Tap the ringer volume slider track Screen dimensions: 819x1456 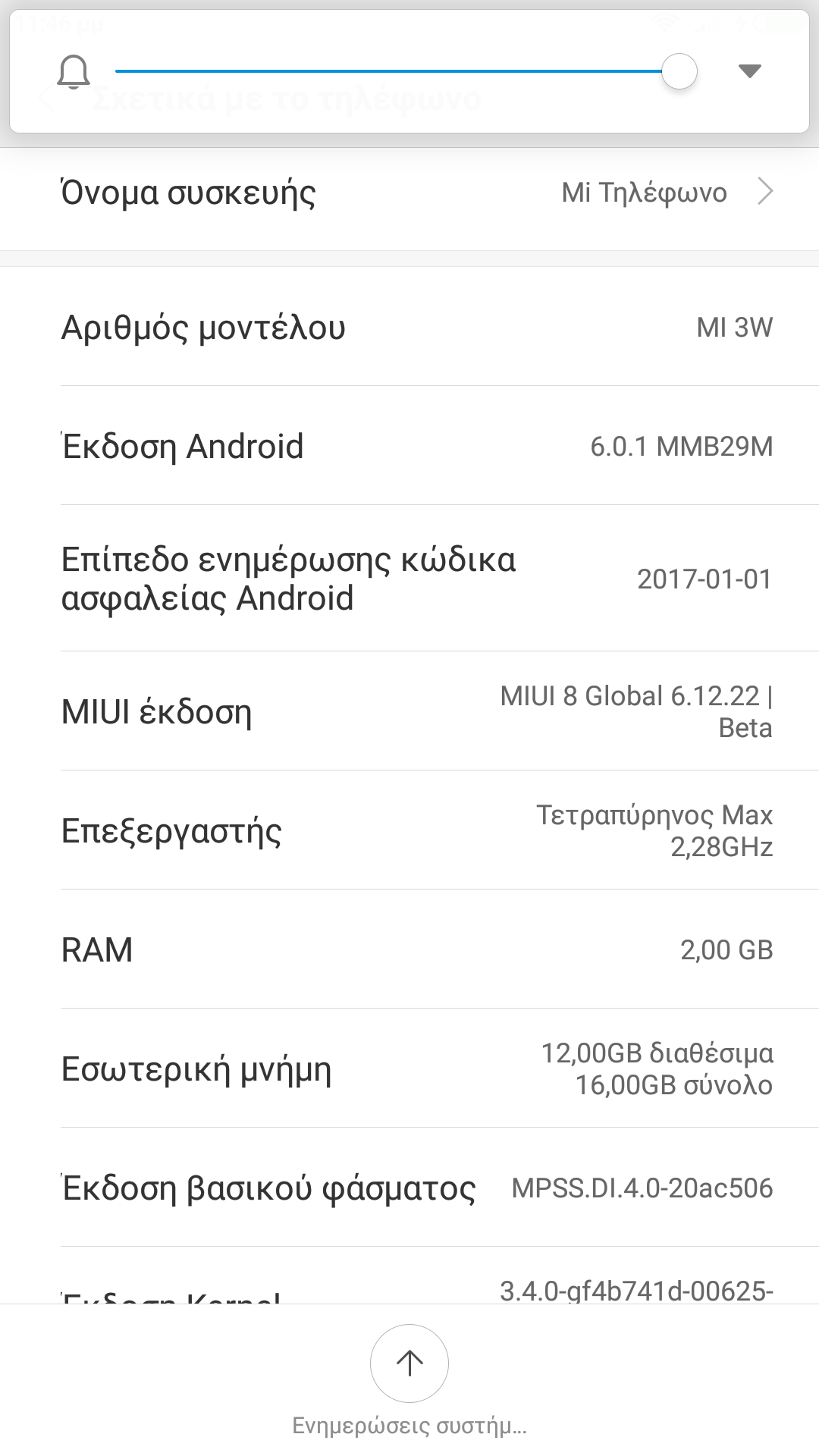point(387,71)
